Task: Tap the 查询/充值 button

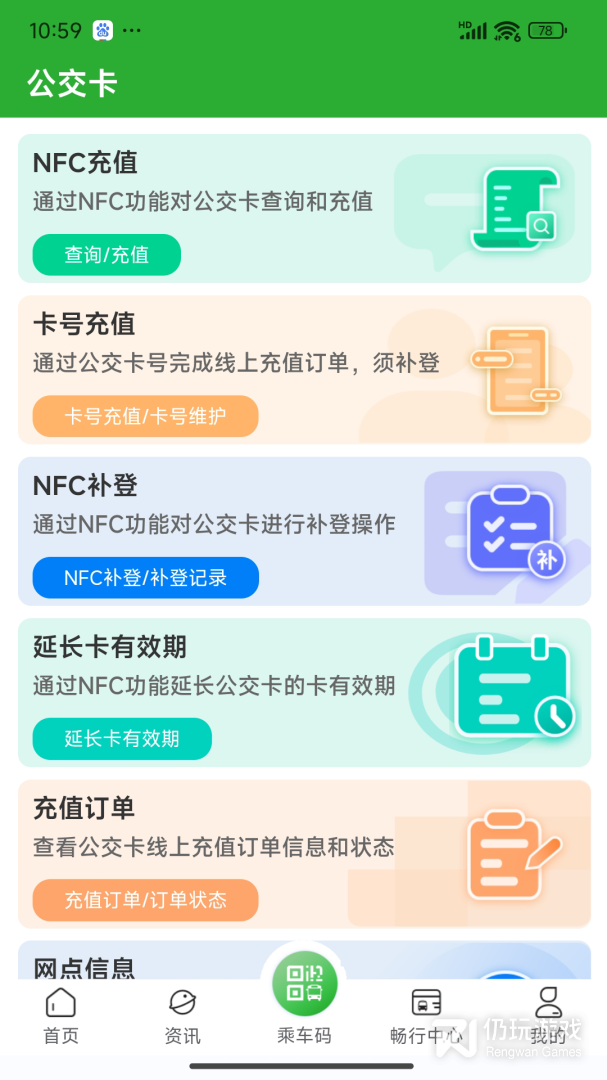Action: tap(106, 255)
